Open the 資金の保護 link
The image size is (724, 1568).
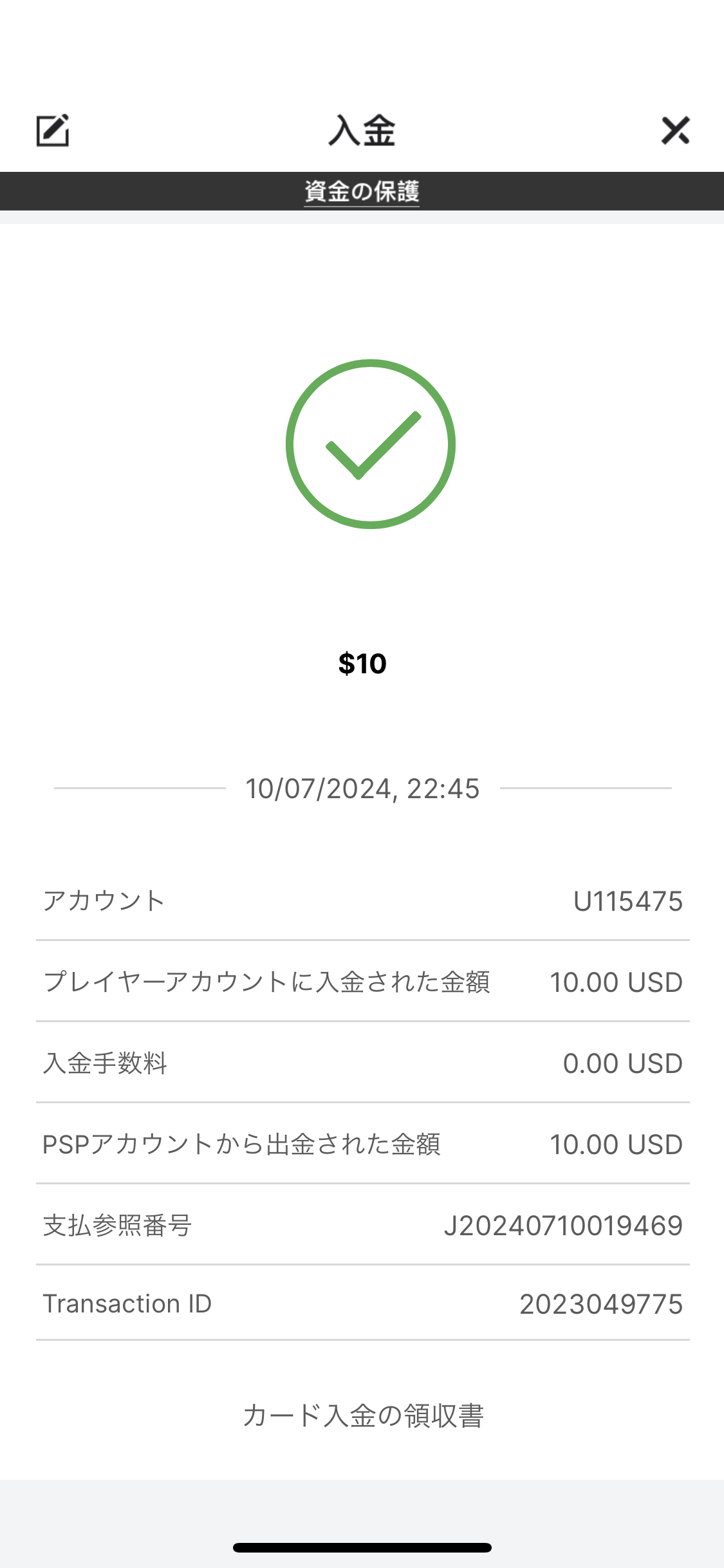click(362, 191)
